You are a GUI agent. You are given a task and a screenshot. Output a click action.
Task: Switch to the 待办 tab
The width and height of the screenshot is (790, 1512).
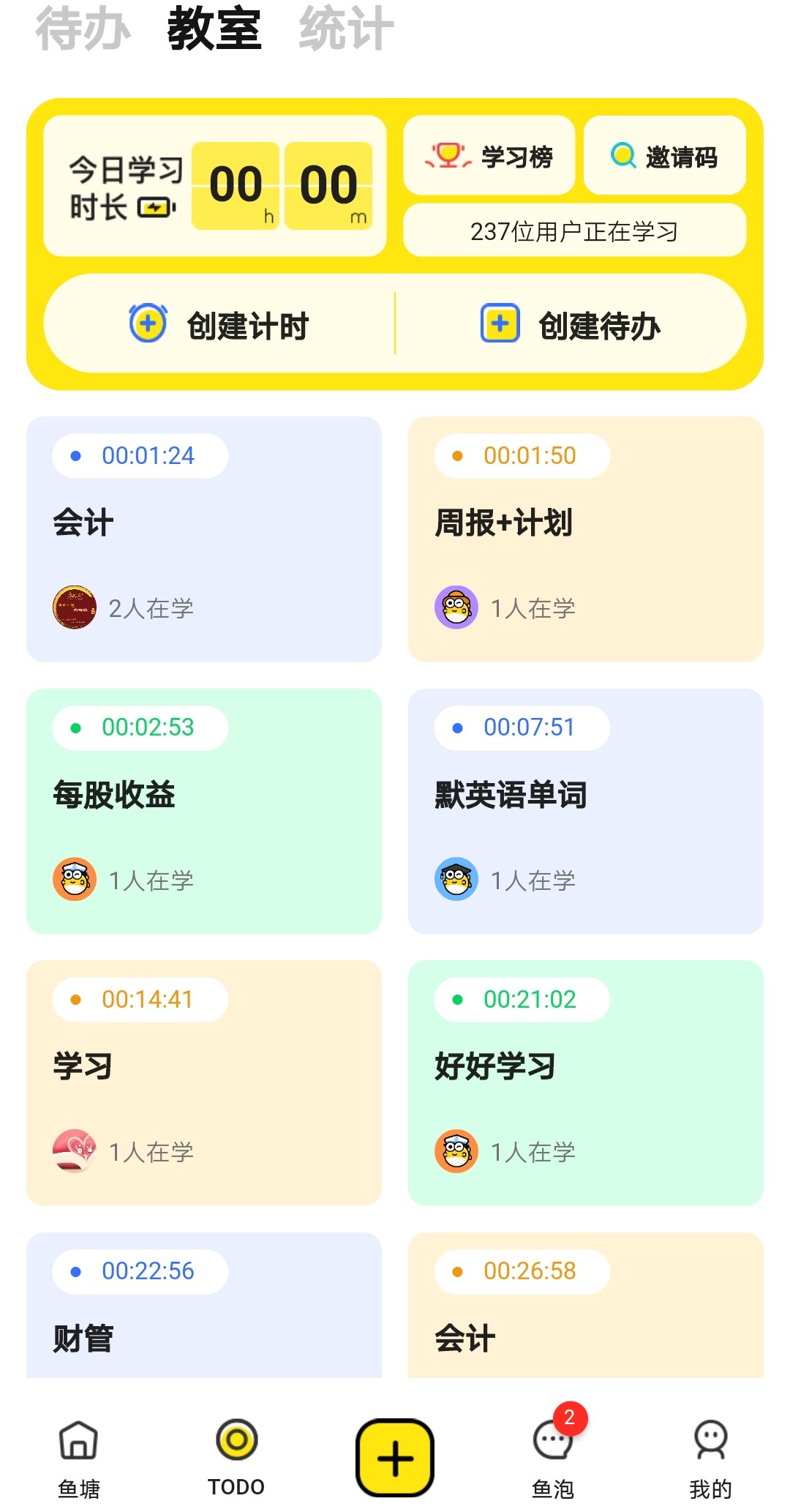pos(83,30)
